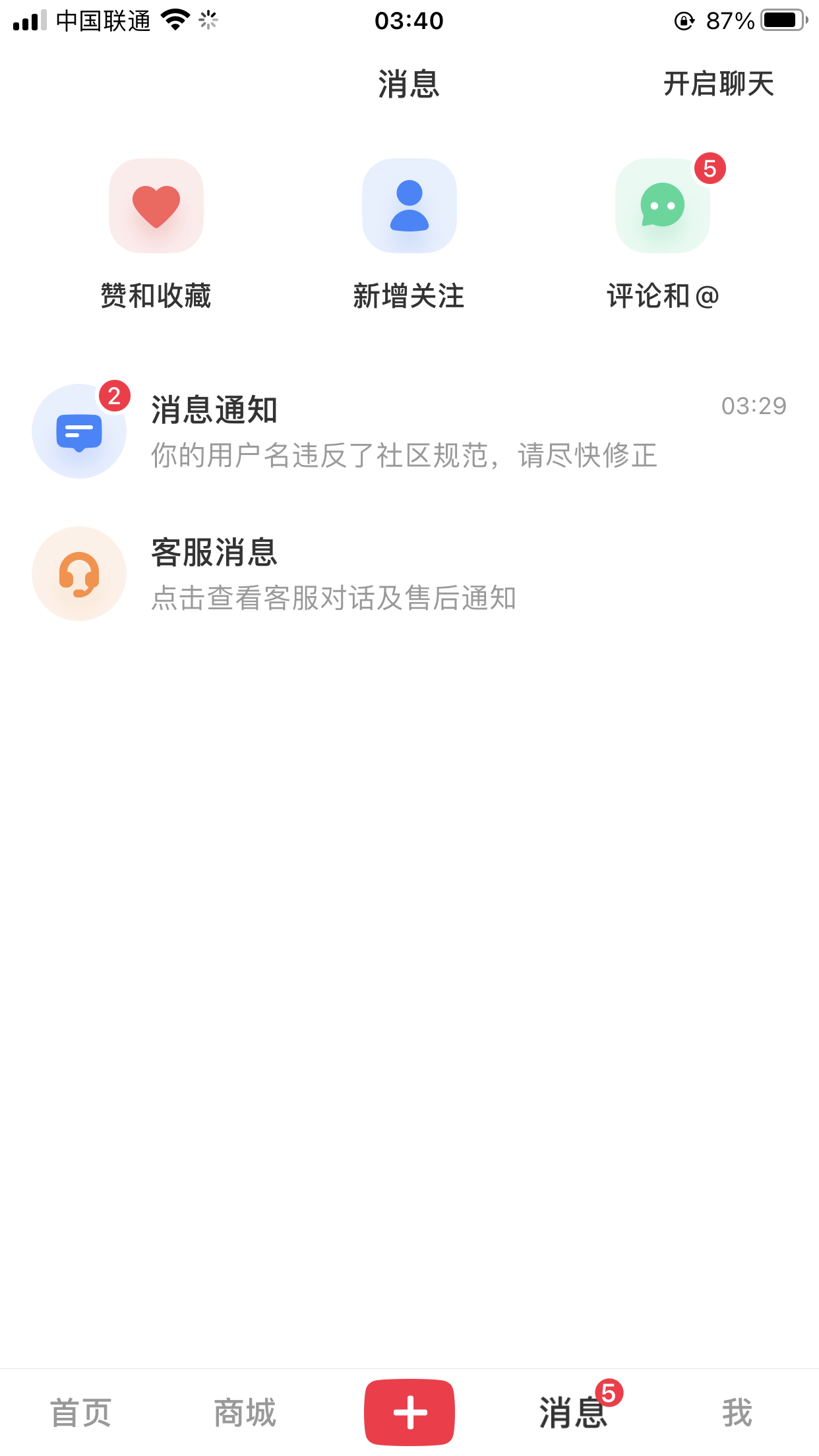Tap the red badge showing 2 on 消息通知
Image resolution: width=819 pixels, height=1456 pixels.
point(113,396)
